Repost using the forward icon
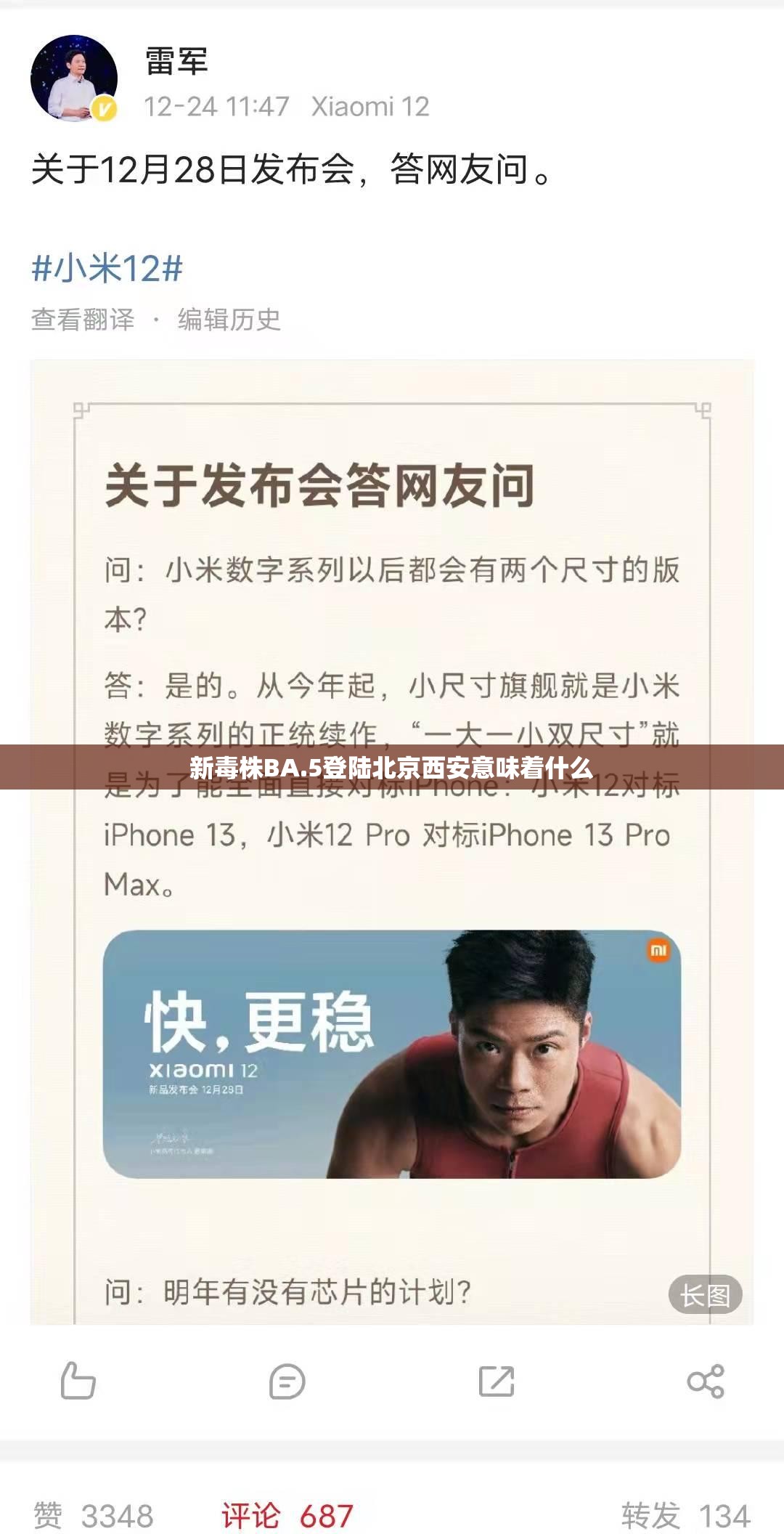784x1534 pixels. 497,1381
